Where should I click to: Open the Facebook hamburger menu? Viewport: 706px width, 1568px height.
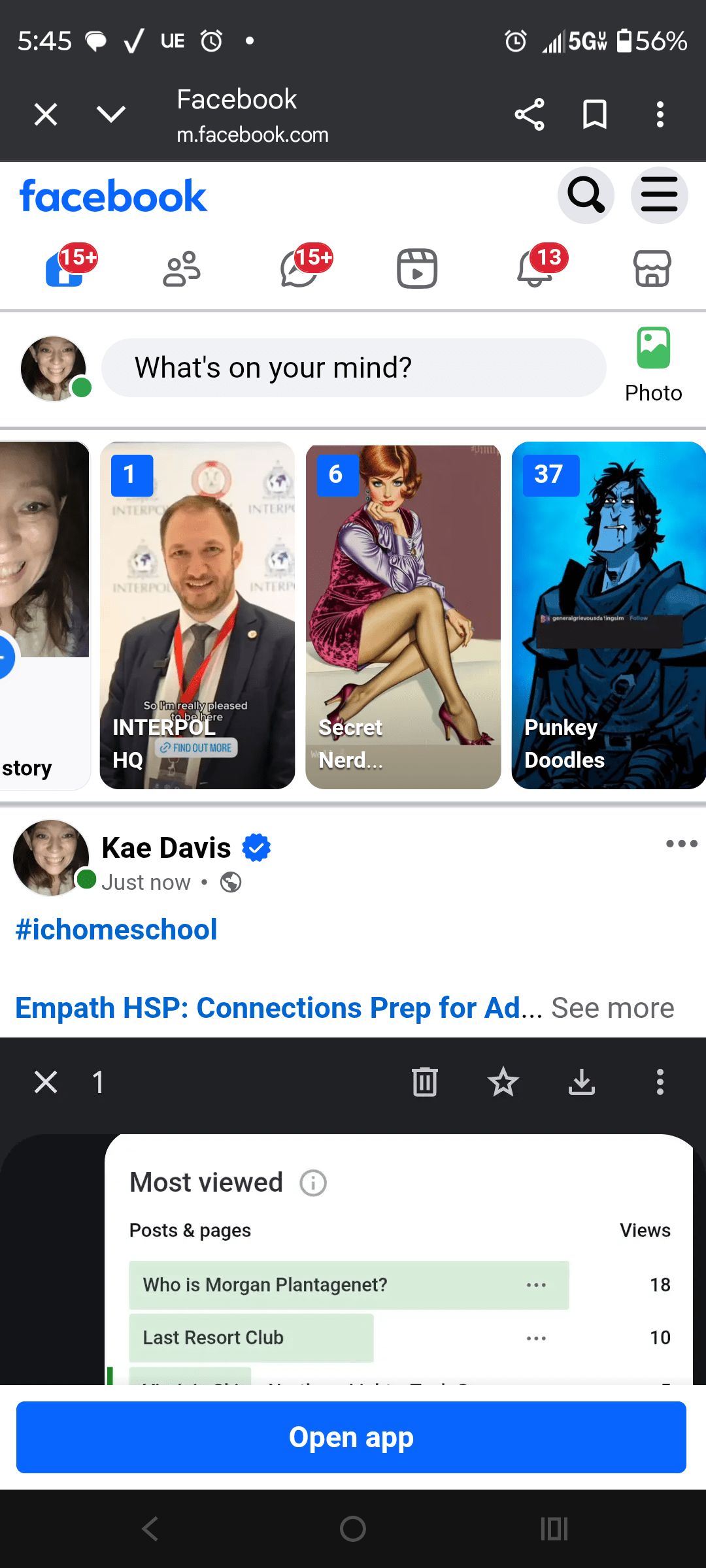(x=659, y=195)
